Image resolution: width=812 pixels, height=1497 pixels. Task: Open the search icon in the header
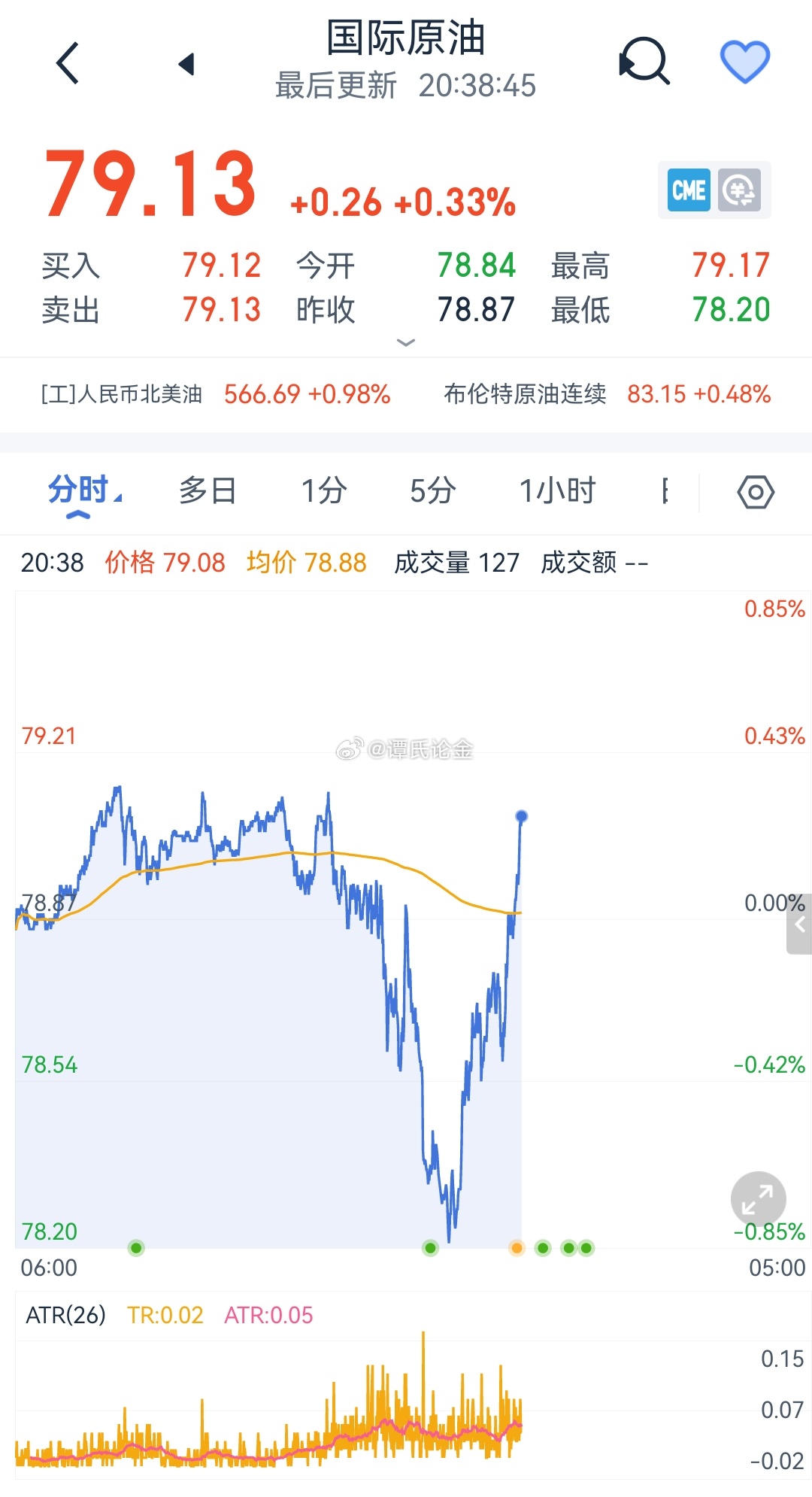[644, 60]
